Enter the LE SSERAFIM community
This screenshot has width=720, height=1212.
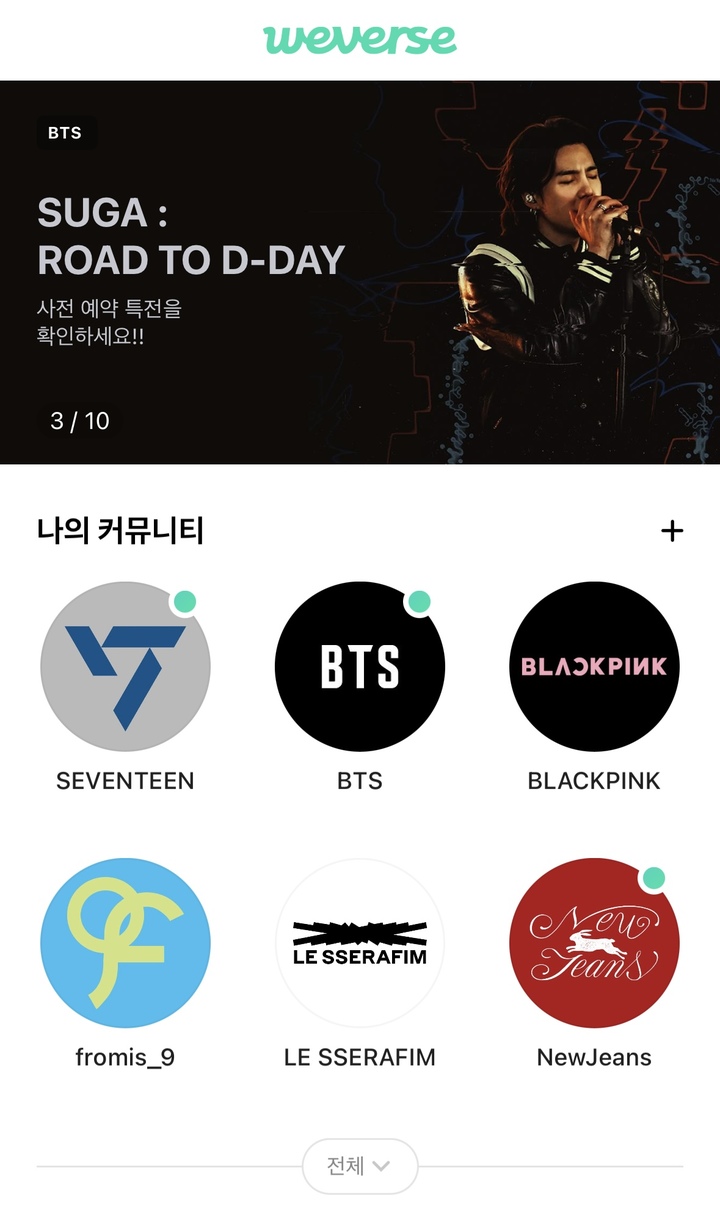[360, 943]
